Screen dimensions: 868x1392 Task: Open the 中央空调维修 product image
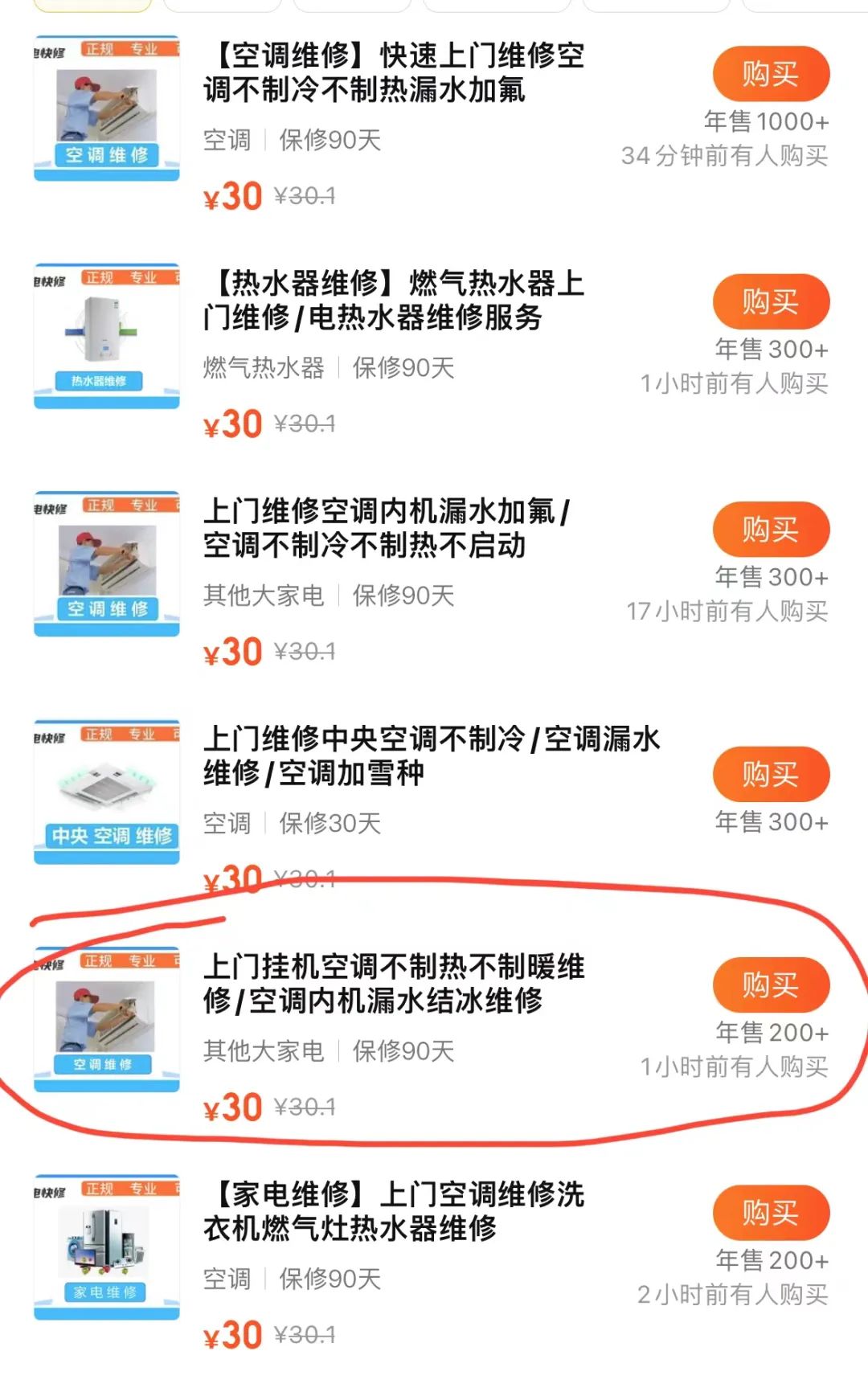[x=107, y=792]
